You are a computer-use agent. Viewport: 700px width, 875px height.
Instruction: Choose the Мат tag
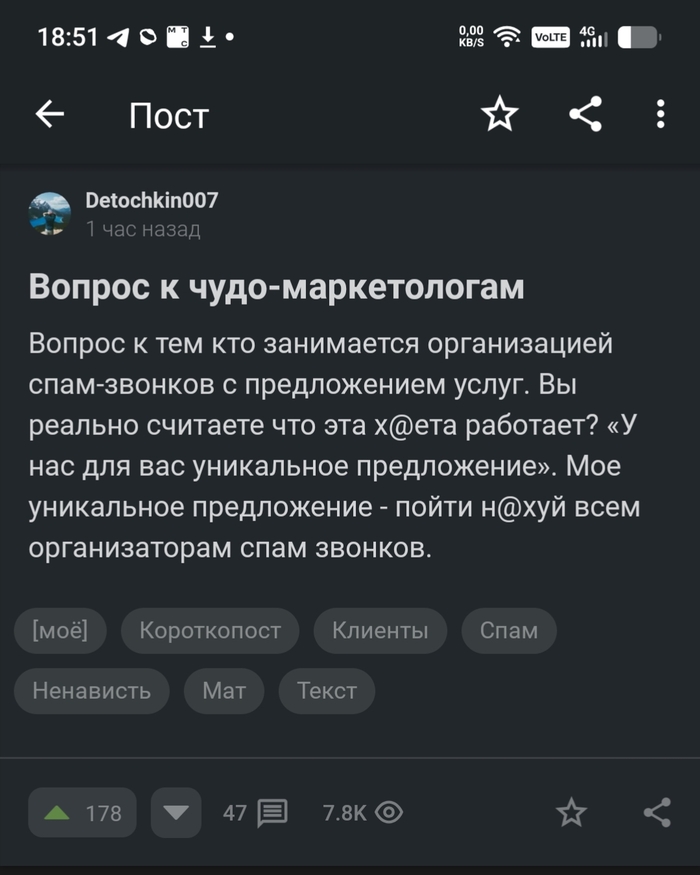(224, 691)
